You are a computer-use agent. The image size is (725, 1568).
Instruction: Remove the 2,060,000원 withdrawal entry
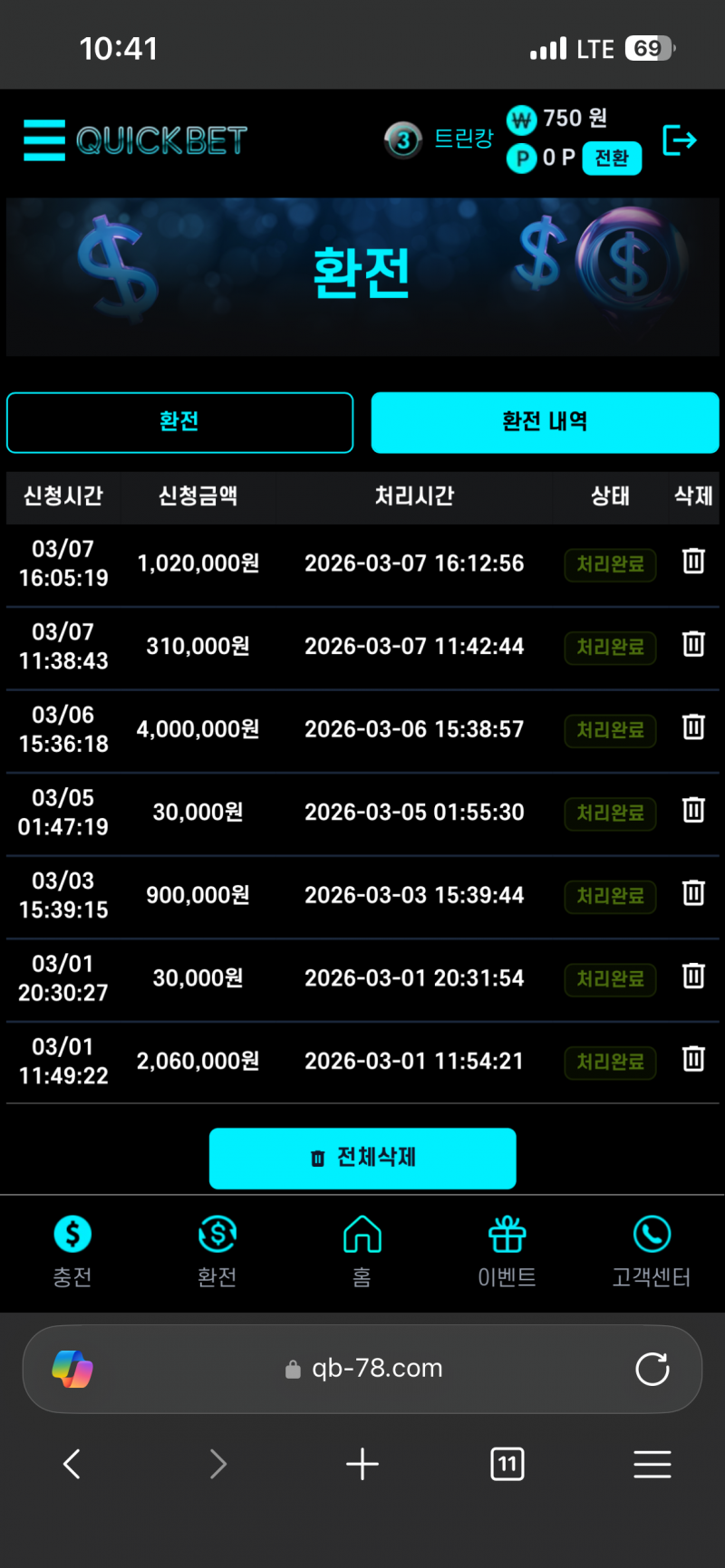(693, 1059)
